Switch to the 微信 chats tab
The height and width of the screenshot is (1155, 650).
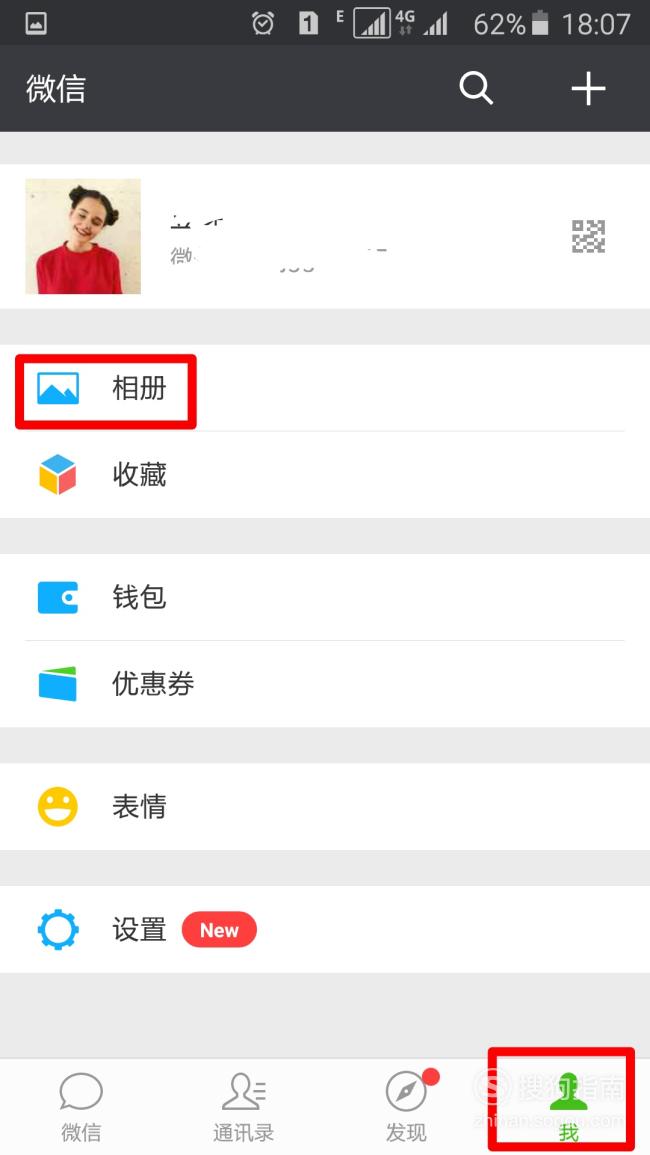(81, 1107)
